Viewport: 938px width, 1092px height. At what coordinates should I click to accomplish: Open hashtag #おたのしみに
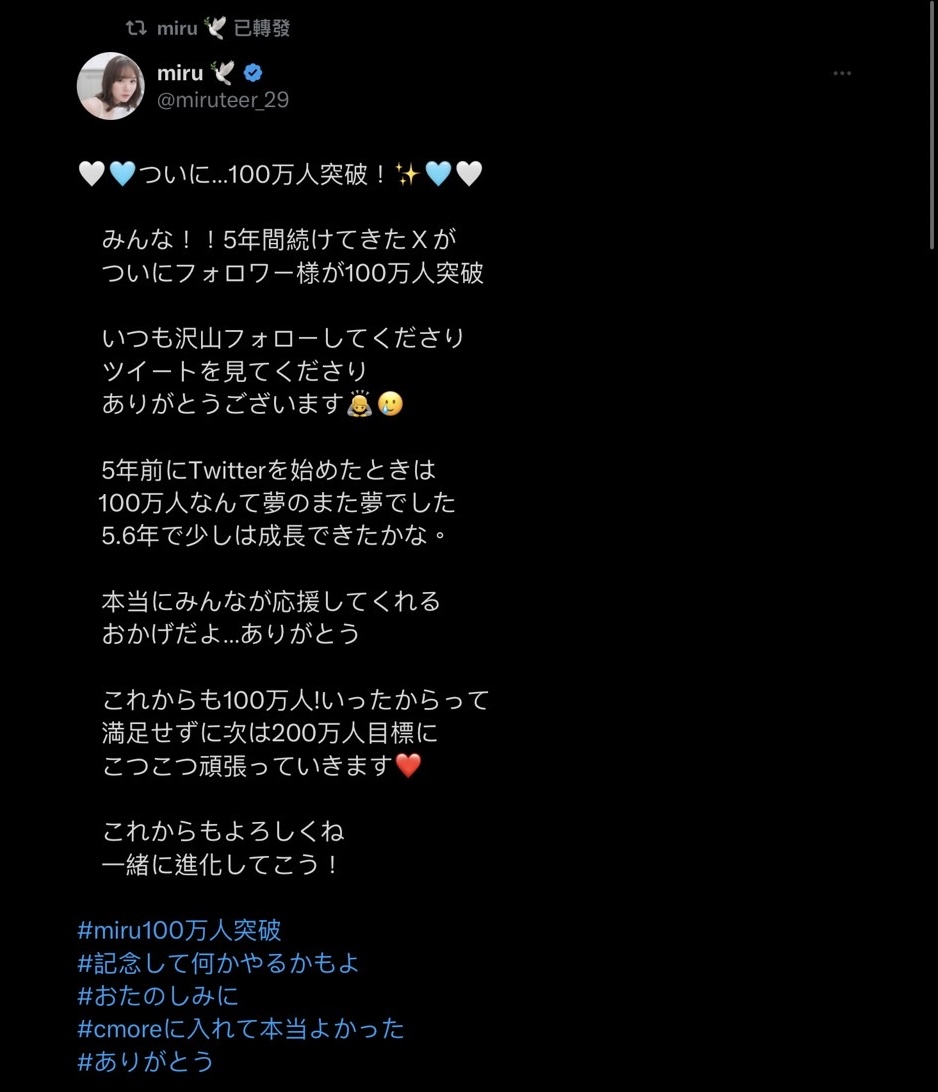click(158, 996)
